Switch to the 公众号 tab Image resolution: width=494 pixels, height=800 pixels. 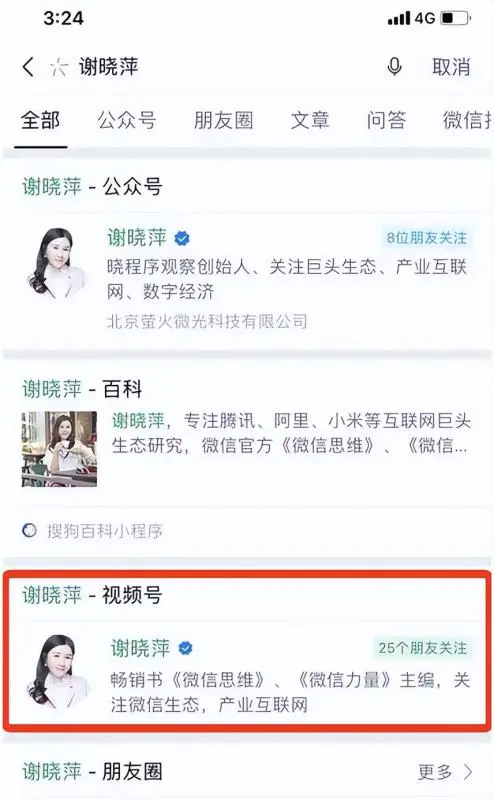127,120
